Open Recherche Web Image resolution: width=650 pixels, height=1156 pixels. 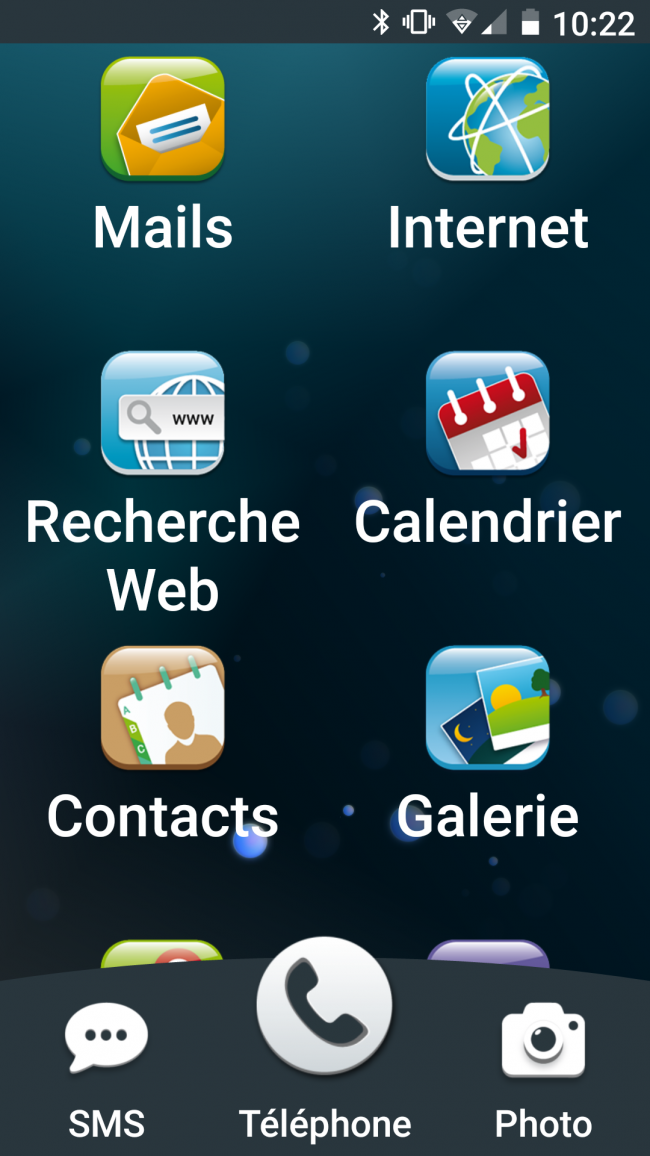click(x=163, y=412)
